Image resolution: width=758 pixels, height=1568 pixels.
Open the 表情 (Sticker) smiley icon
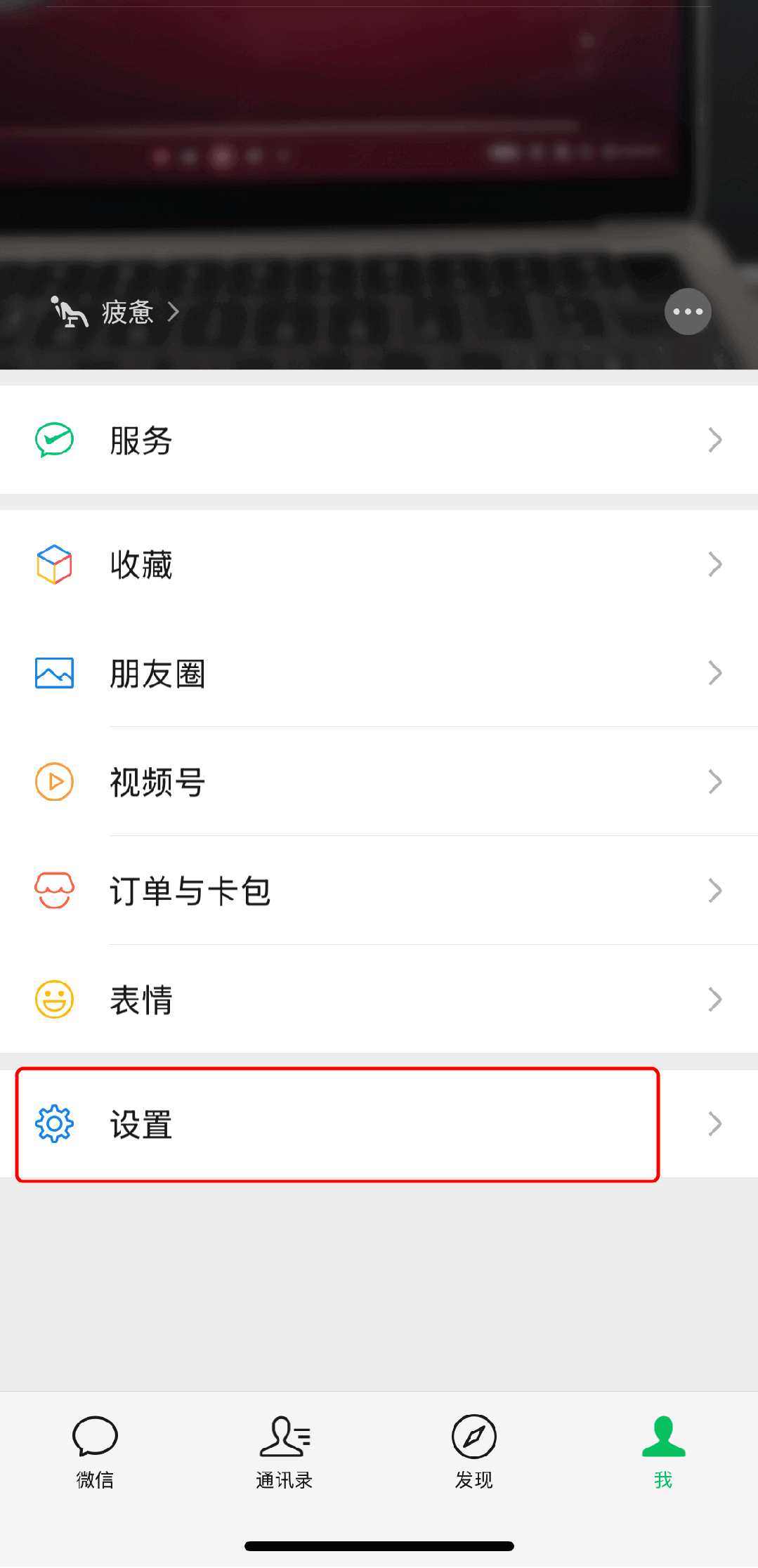(x=54, y=999)
